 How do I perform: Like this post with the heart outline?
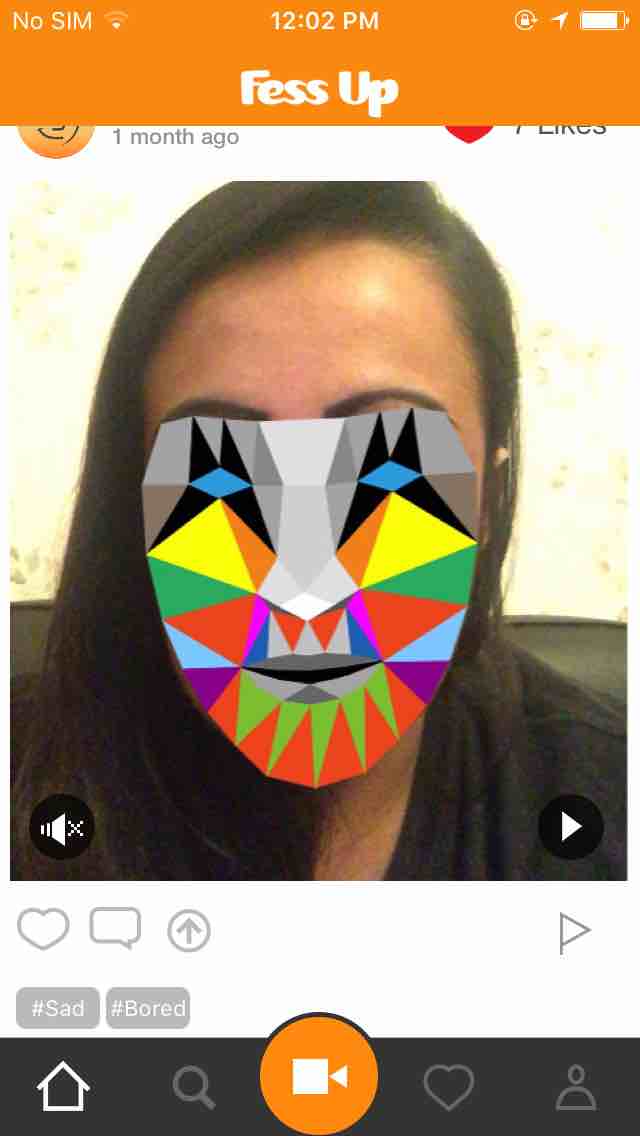[43, 929]
